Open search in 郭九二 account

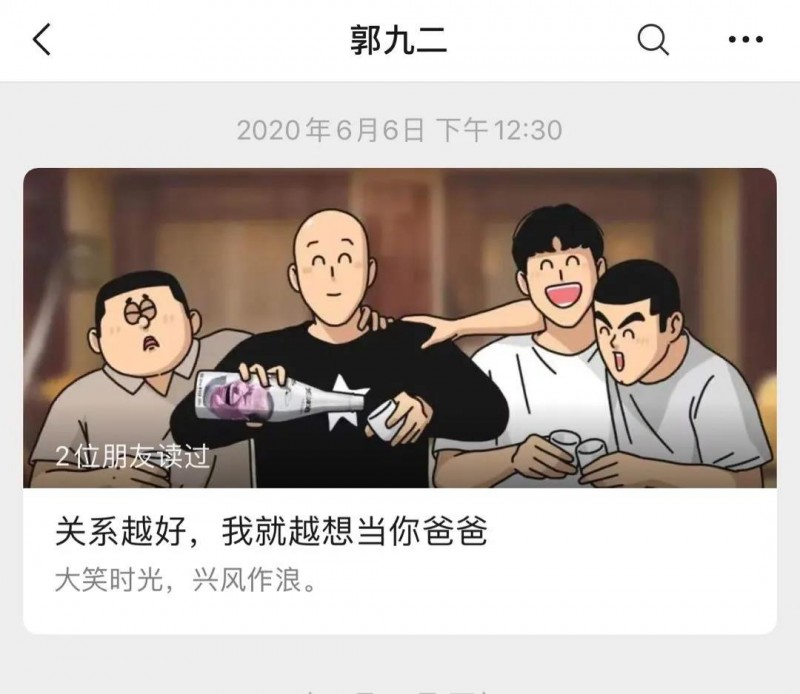[x=652, y=40]
